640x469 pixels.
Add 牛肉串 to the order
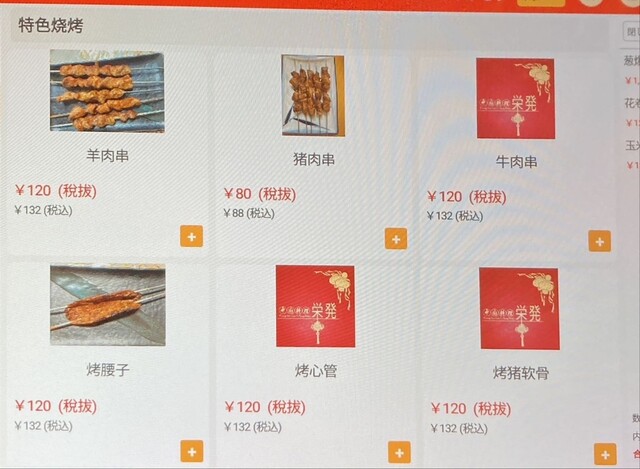[x=599, y=241]
